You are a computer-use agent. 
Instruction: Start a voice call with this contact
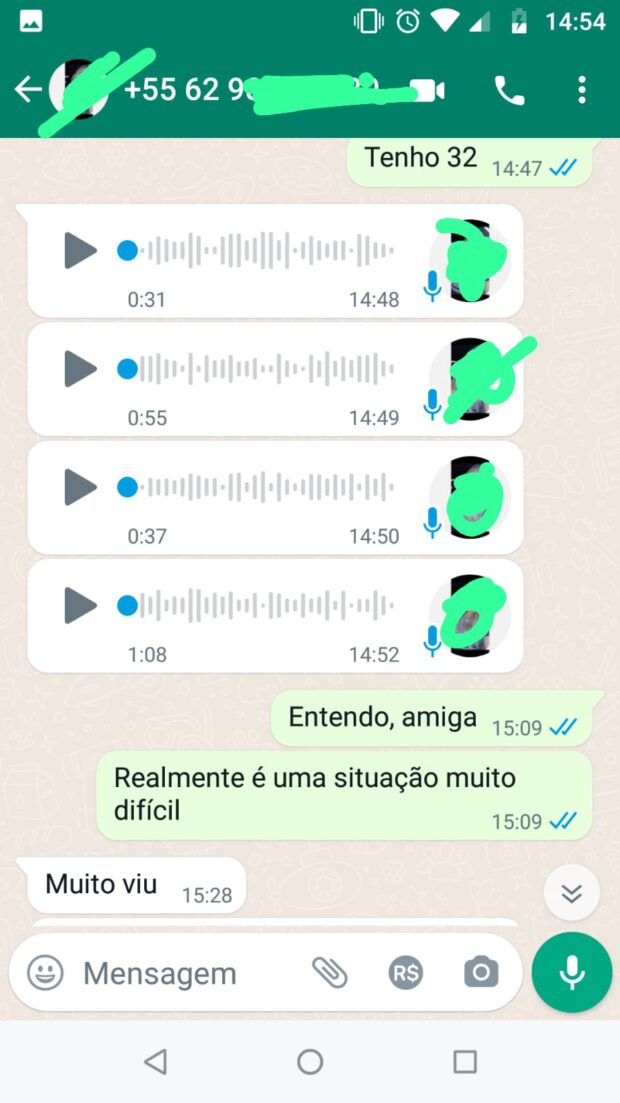pos(509,91)
